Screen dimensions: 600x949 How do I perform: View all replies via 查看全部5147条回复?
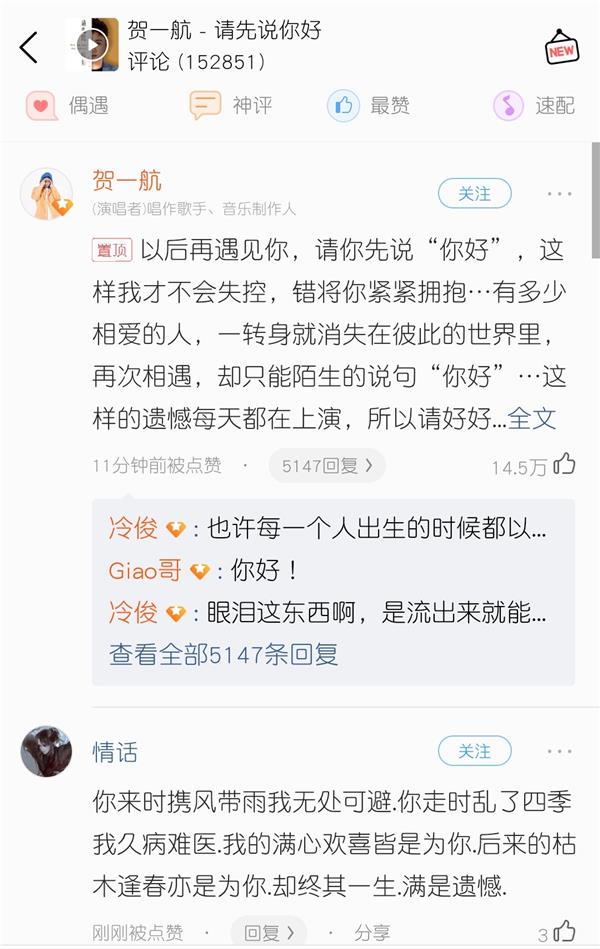(x=223, y=654)
